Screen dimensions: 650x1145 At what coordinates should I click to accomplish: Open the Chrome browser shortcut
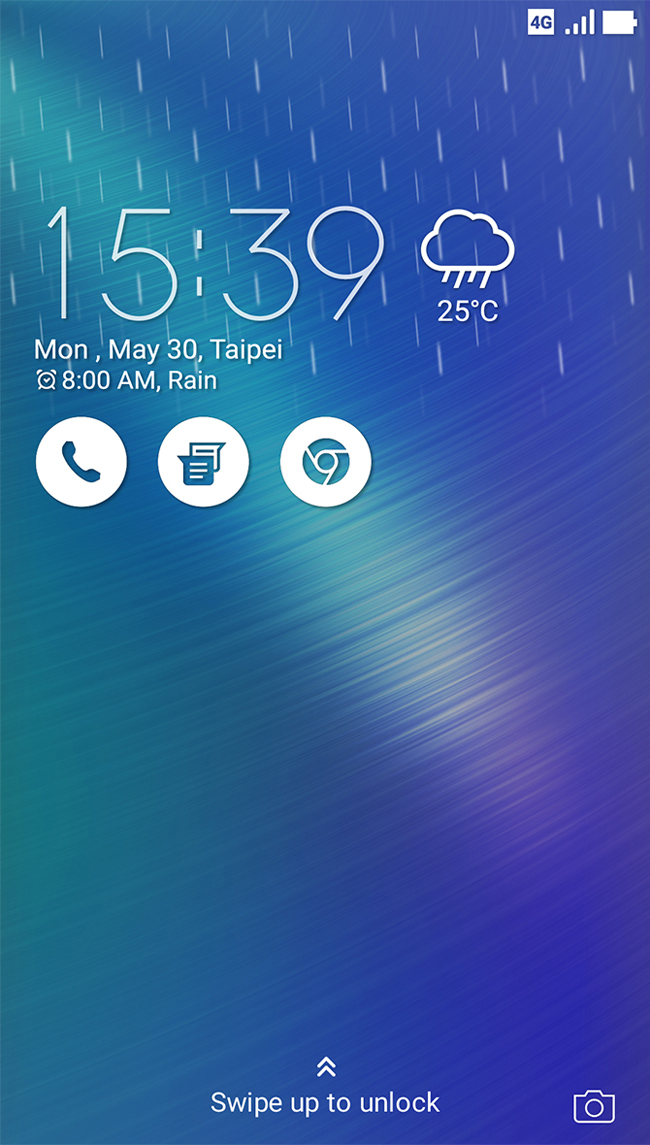(326, 462)
